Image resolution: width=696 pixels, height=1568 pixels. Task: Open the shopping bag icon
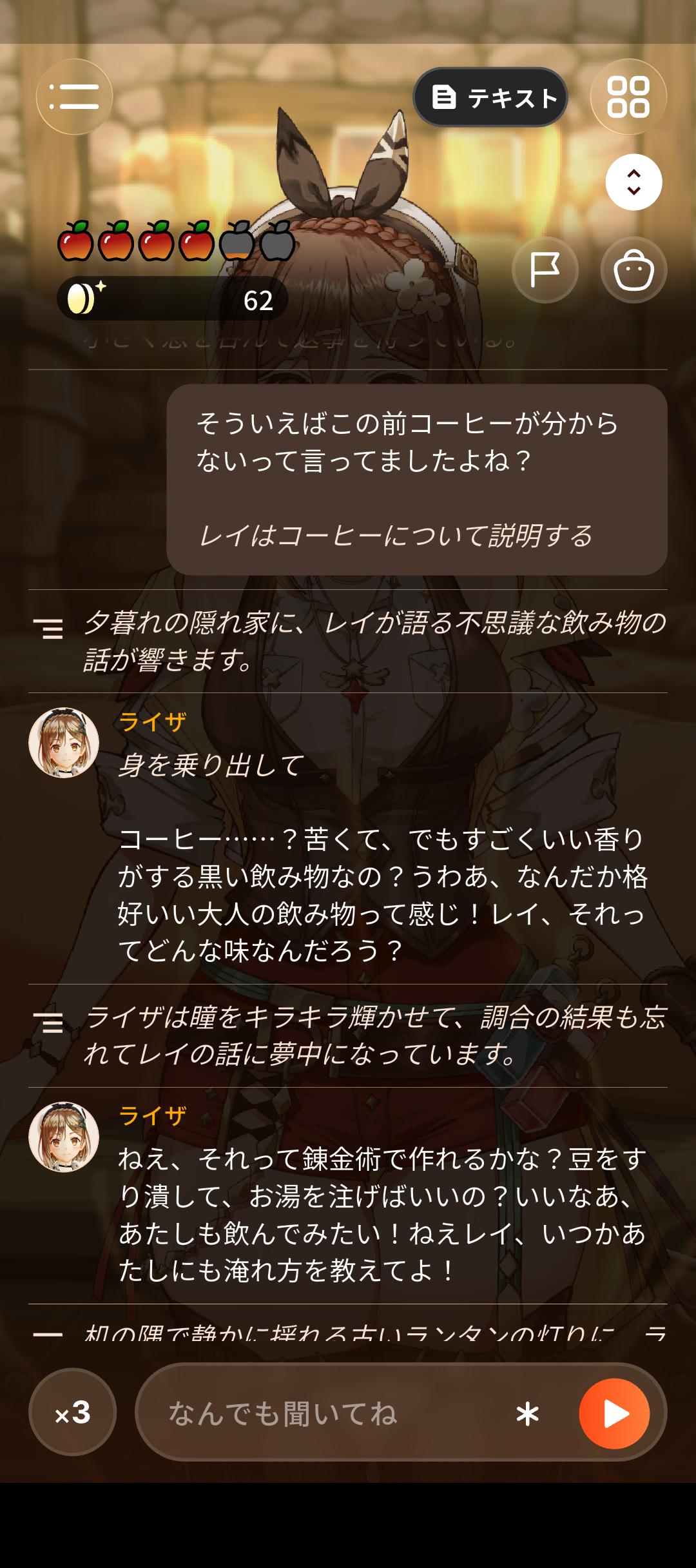click(x=633, y=269)
